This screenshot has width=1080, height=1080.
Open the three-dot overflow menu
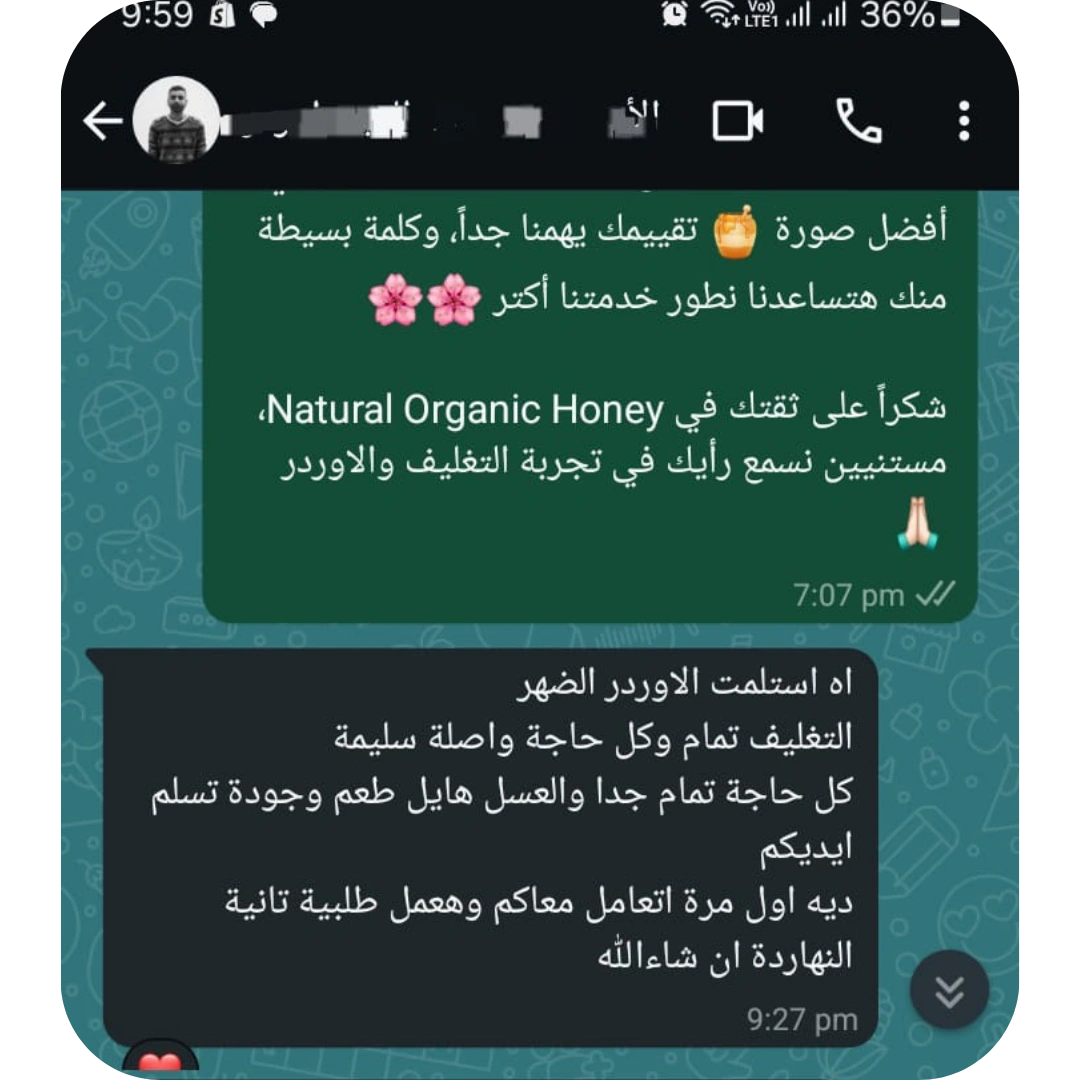963,122
